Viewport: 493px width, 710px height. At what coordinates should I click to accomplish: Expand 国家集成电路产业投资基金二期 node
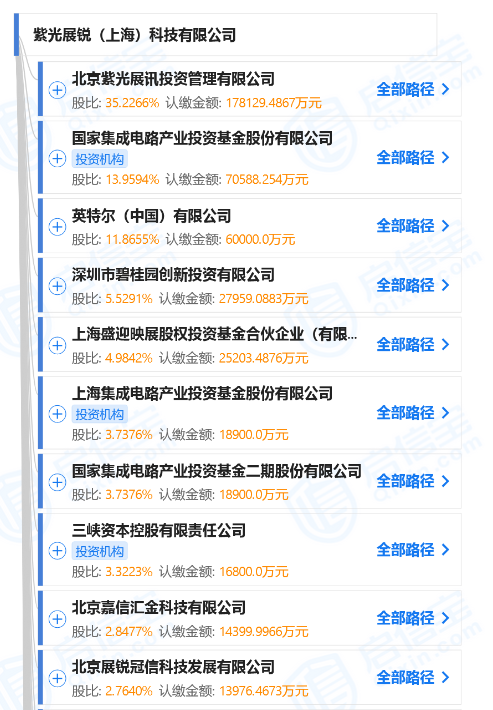[57, 482]
